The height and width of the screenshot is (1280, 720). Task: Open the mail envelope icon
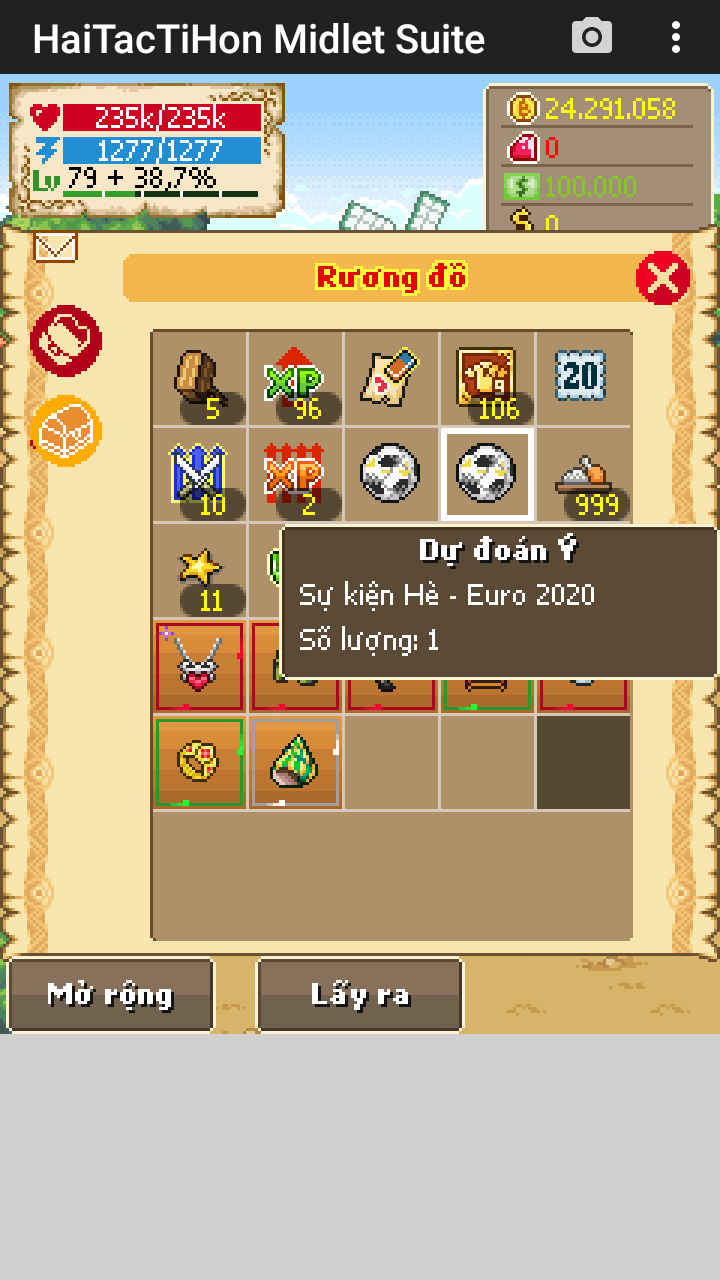(56, 246)
